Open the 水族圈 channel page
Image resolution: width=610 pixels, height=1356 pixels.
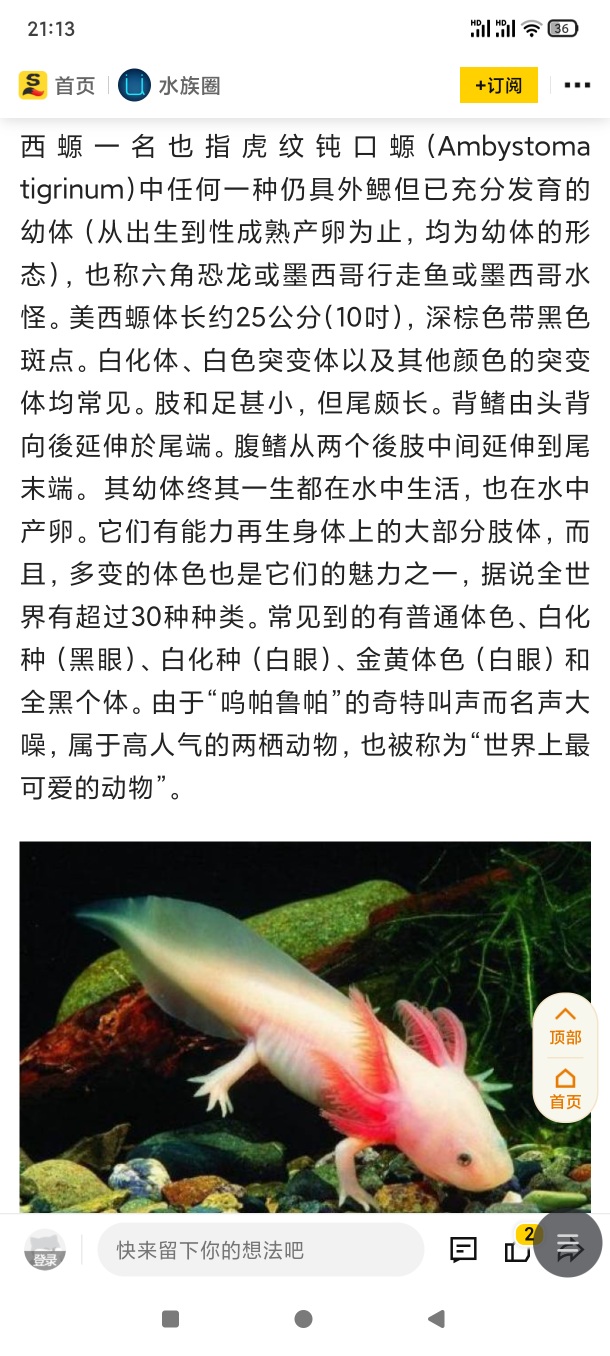pos(169,86)
